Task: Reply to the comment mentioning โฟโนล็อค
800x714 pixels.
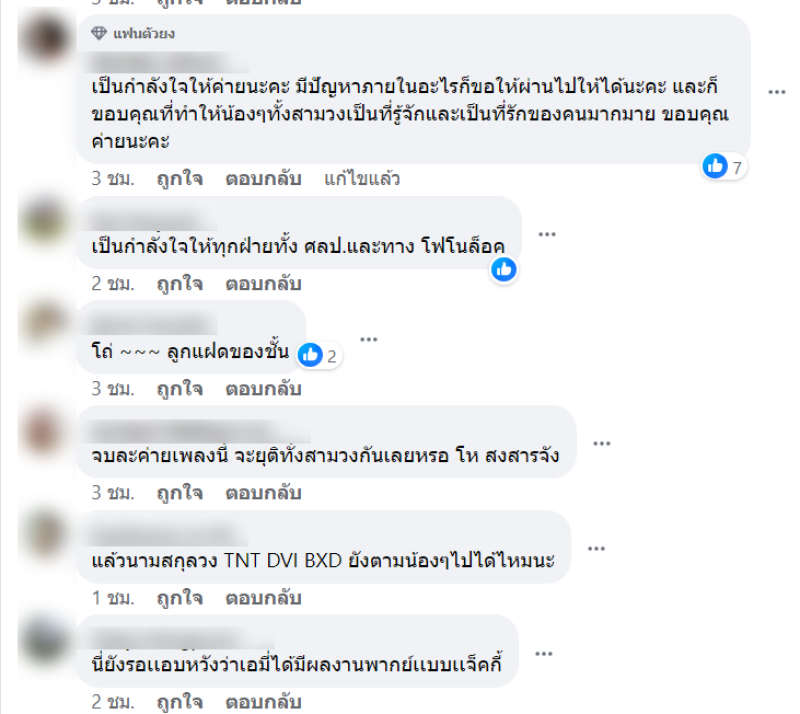Action: point(263,284)
